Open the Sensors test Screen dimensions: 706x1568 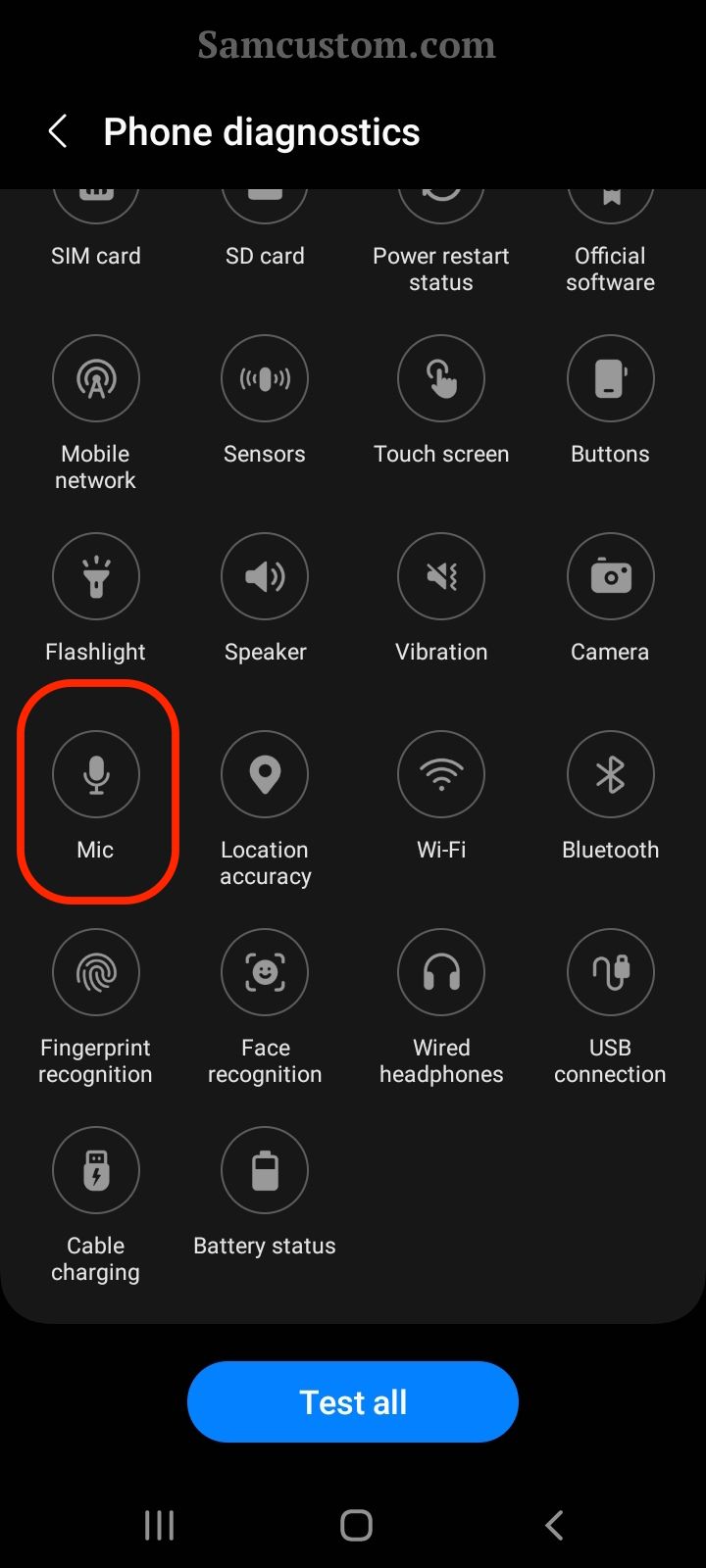point(265,378)
